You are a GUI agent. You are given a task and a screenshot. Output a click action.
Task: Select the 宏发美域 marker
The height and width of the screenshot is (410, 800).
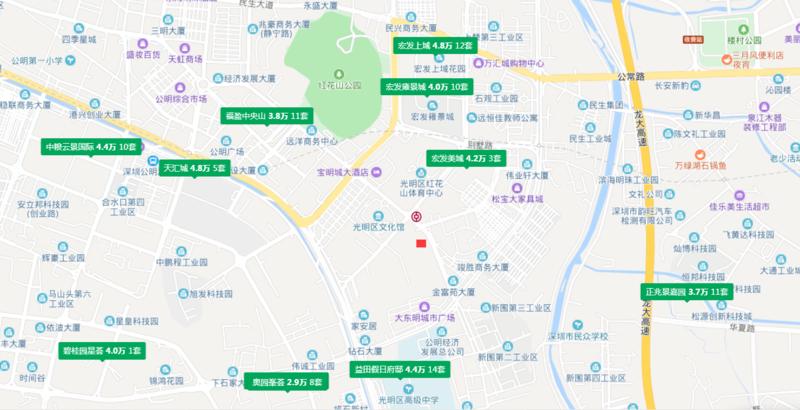coord(465,158)
